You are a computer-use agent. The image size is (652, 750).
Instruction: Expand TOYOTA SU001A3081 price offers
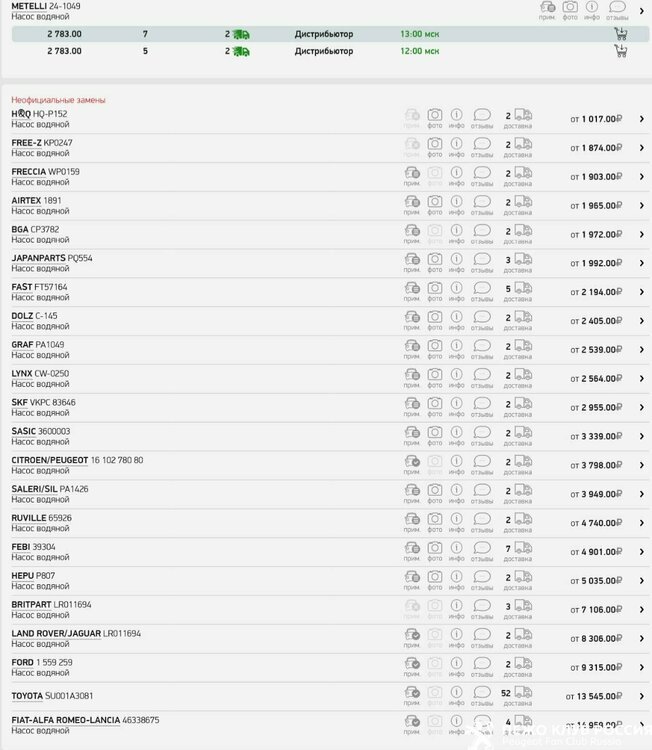(642, 697)
